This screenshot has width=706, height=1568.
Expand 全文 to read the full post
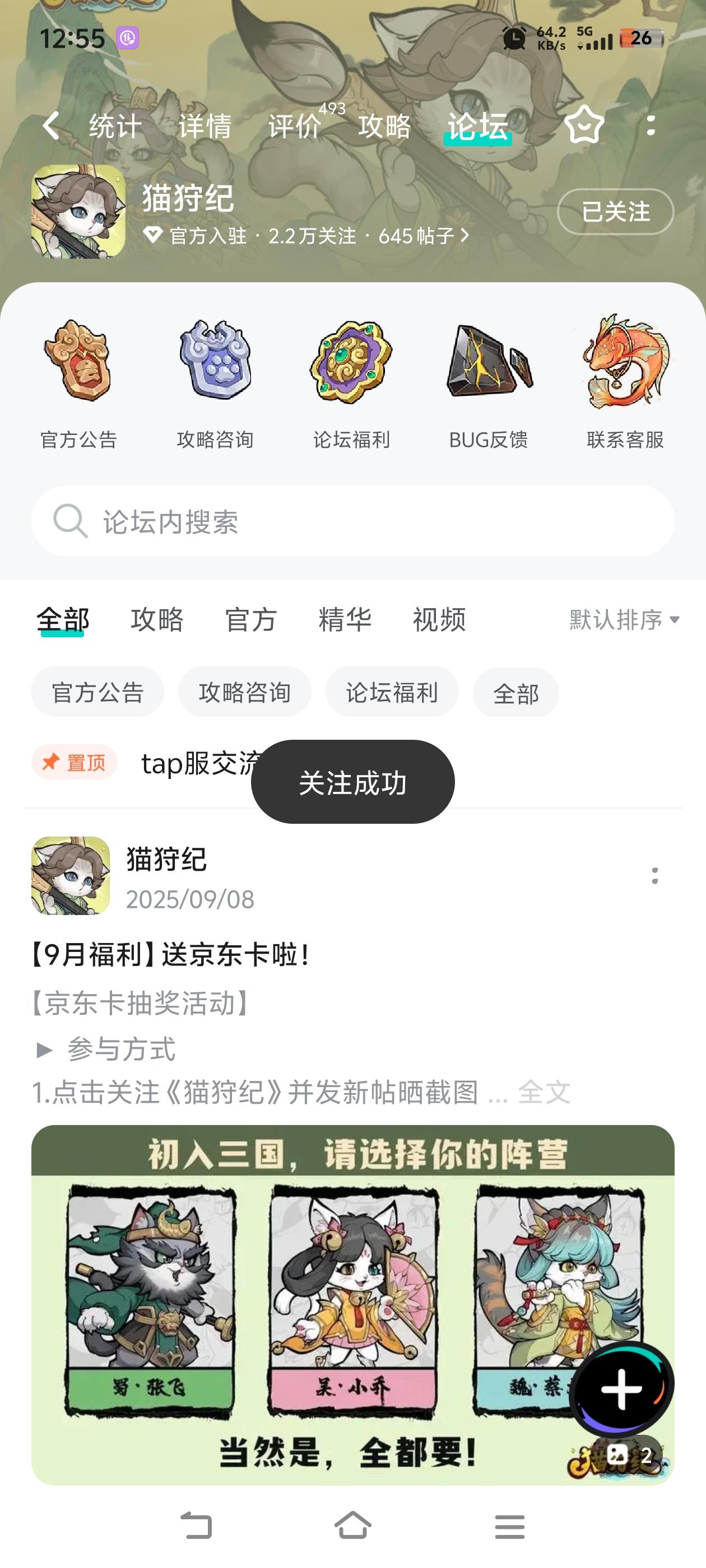tap(544, 1092)
